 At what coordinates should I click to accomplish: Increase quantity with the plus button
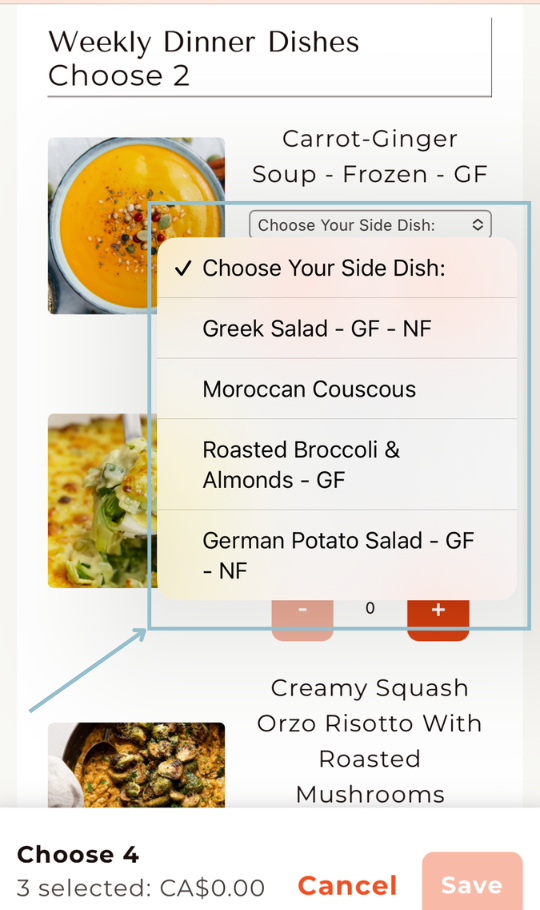[x=438, y=620]
